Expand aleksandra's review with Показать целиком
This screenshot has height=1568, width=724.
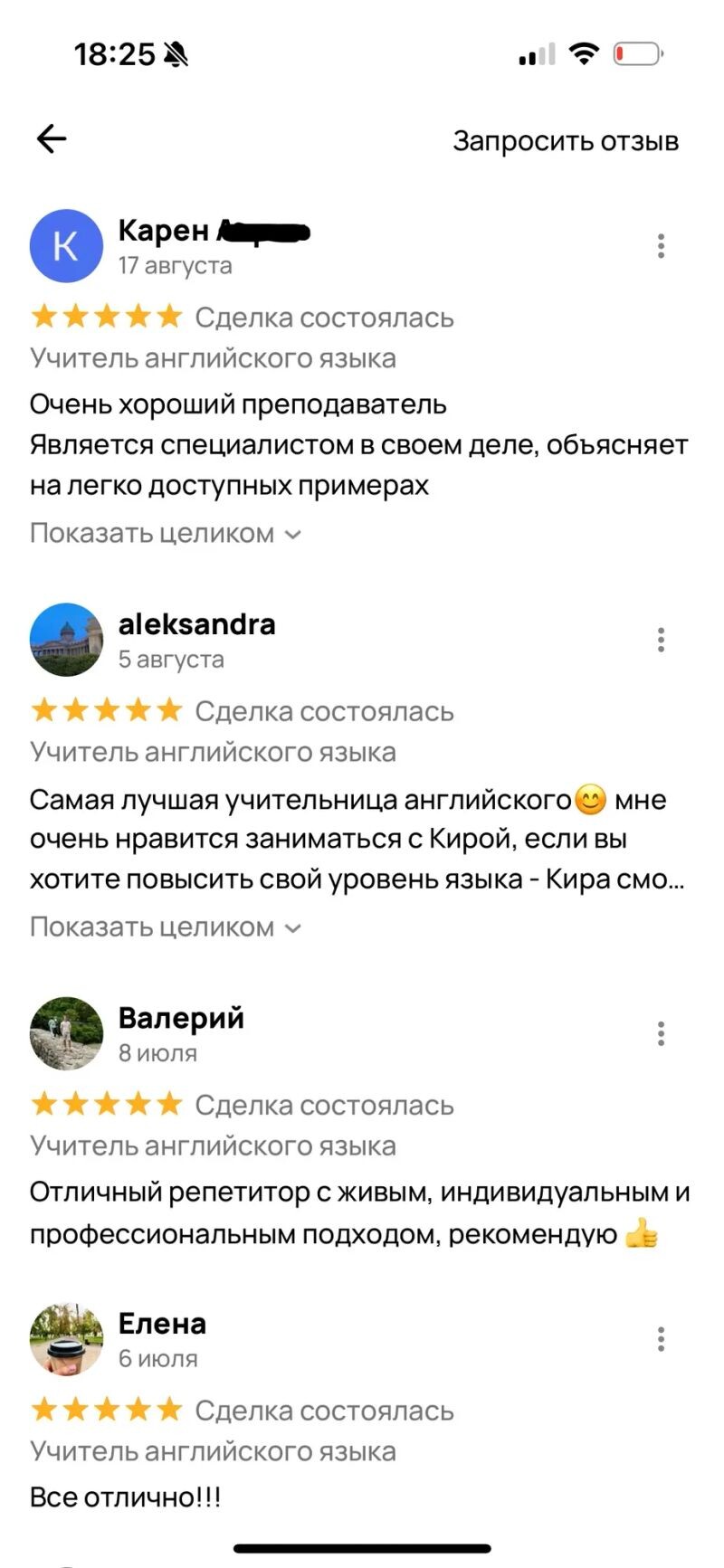point(165,927)
